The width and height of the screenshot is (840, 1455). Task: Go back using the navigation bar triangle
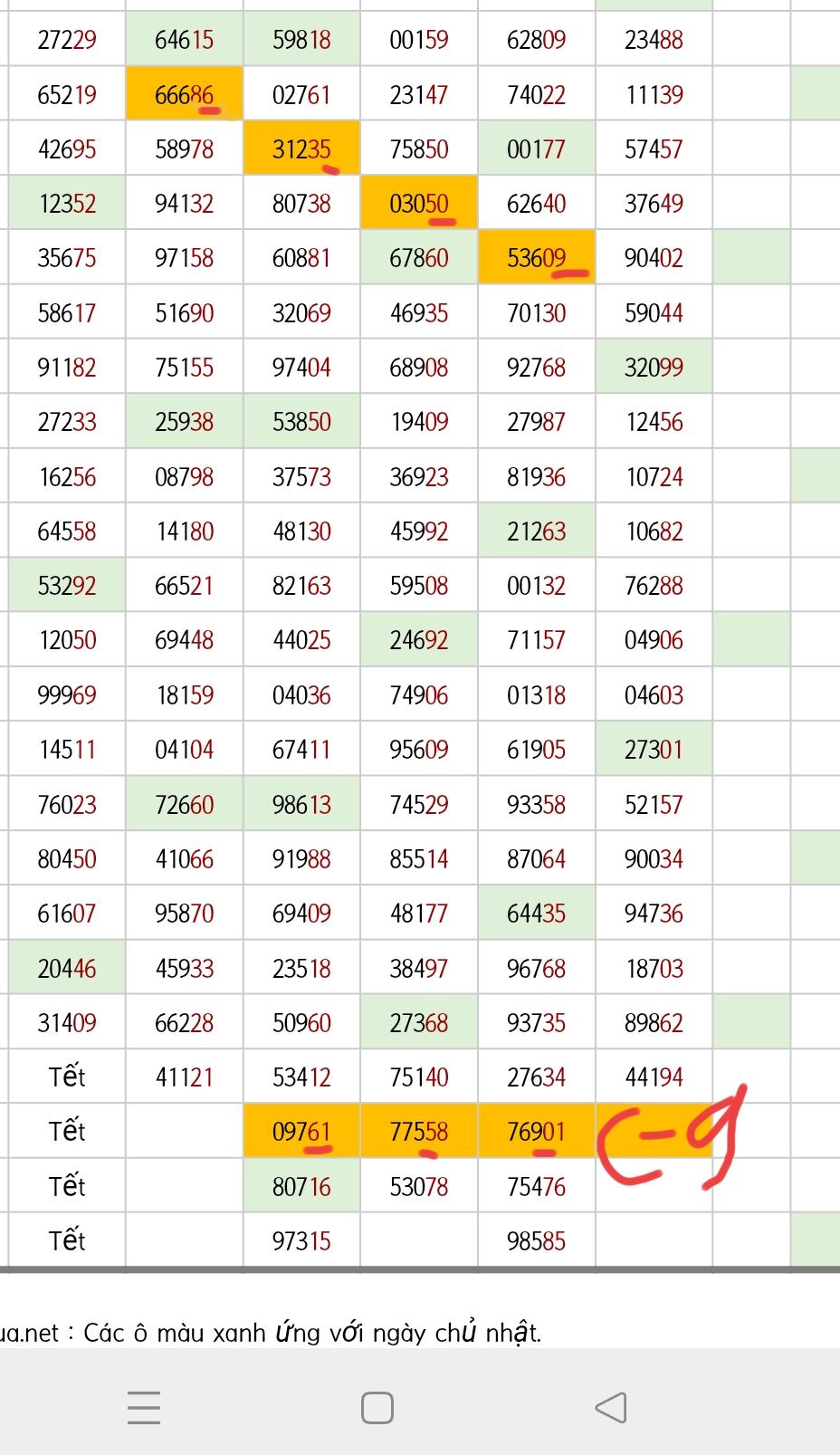(x=611, y=1407)
